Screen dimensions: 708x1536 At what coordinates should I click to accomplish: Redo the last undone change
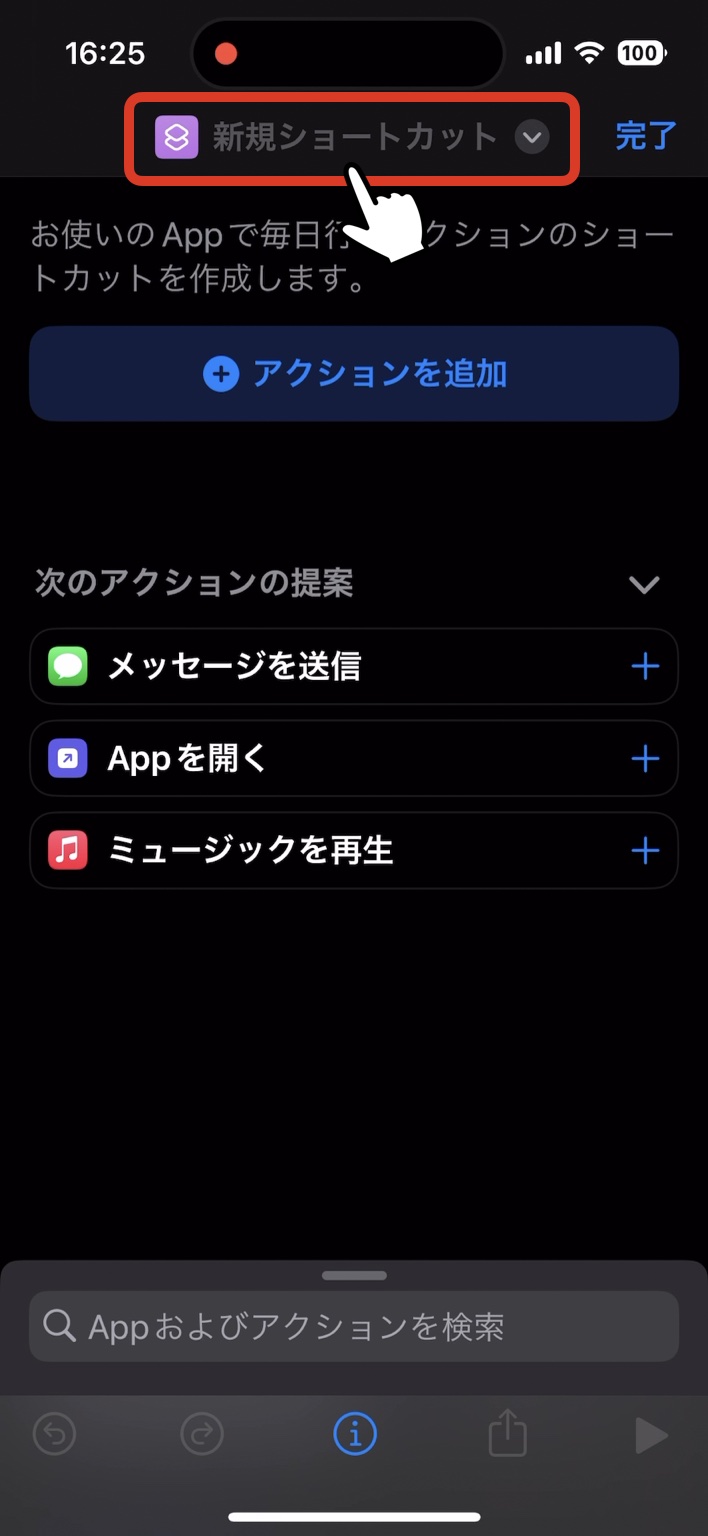[x=203, y=1436]
